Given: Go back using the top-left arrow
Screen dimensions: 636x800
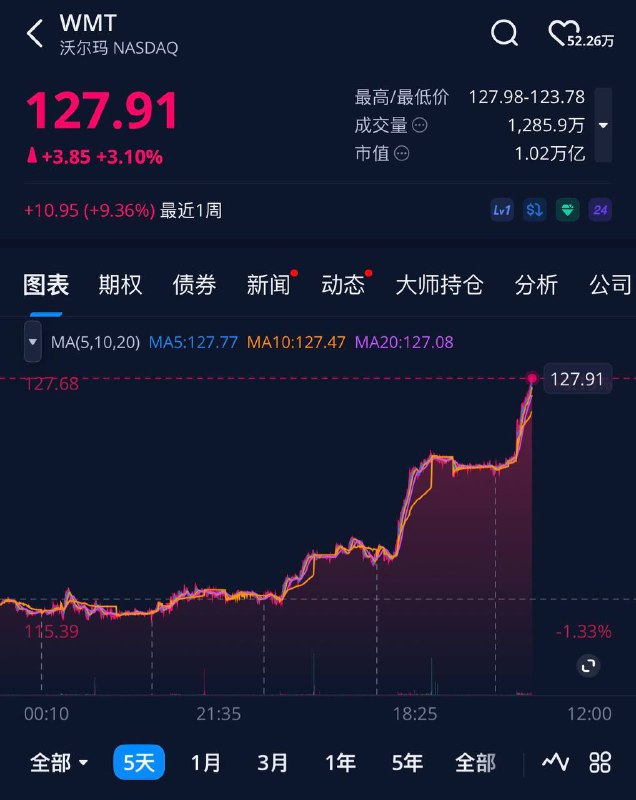Looking at the screenshot, I should [x=35, y=34].
